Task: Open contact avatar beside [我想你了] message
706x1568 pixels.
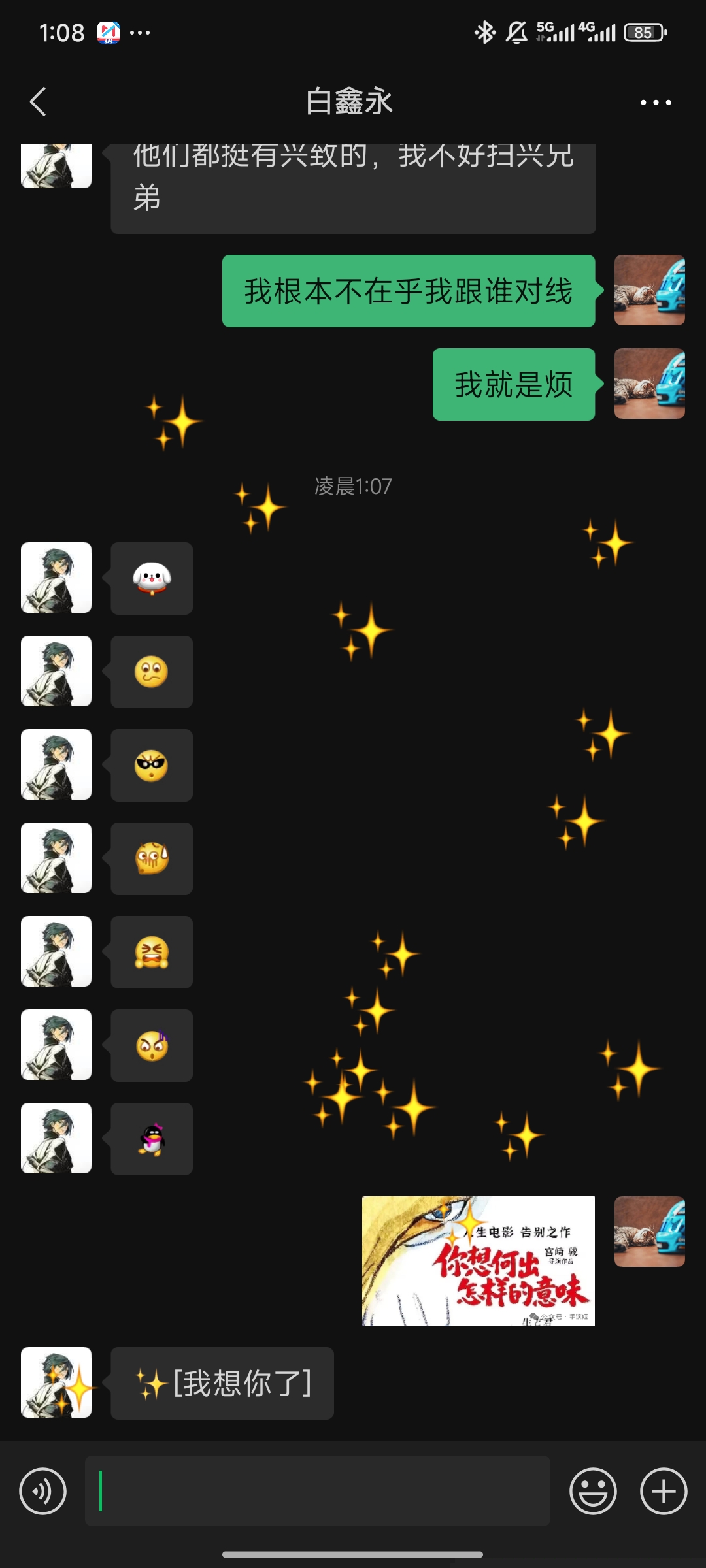Action: (56, 1382)
